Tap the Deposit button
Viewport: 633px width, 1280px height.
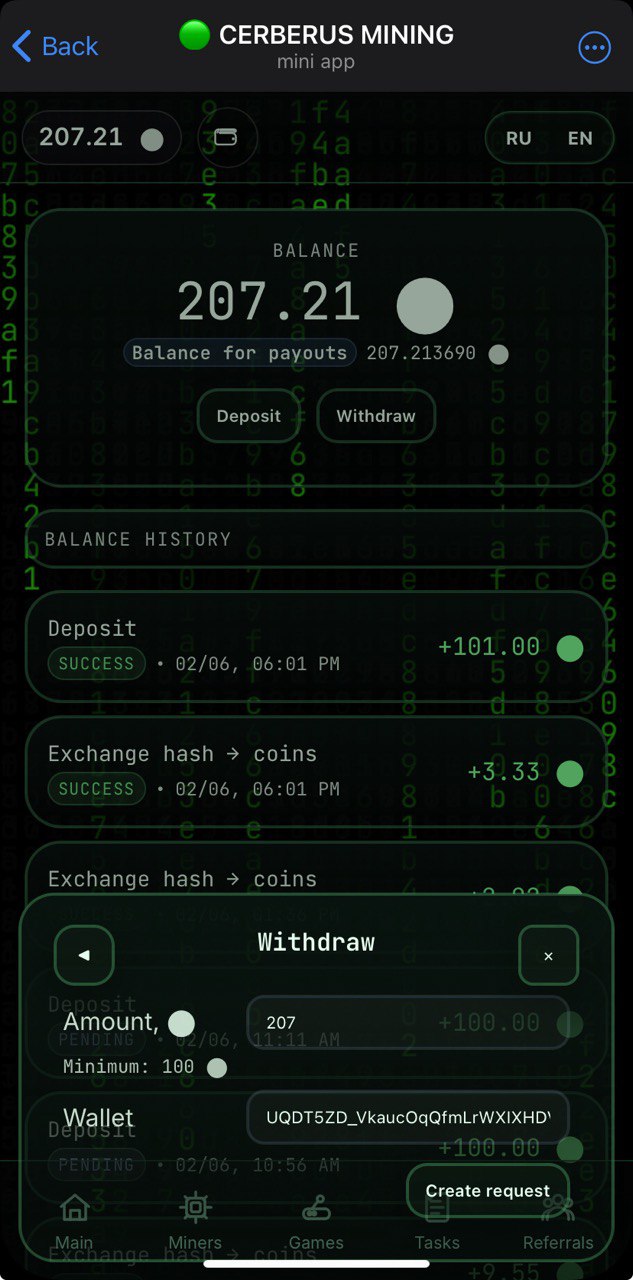click(x=248, y=416)
